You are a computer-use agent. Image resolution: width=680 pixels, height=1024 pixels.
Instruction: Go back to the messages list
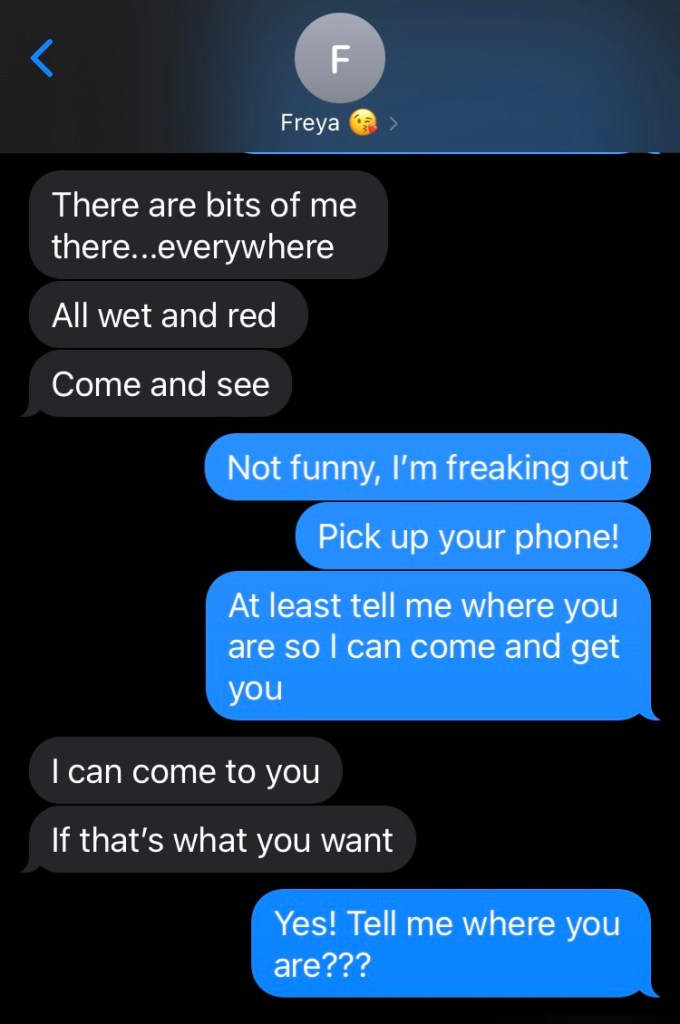point(42,58)
